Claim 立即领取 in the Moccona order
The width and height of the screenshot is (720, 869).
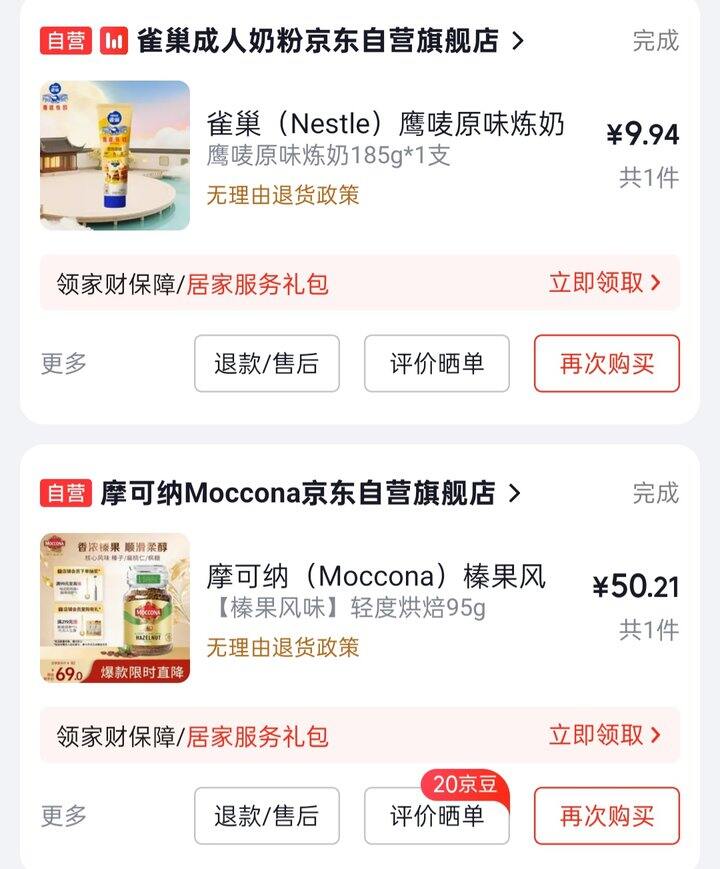pyautogui.click(x=604, y=736)
